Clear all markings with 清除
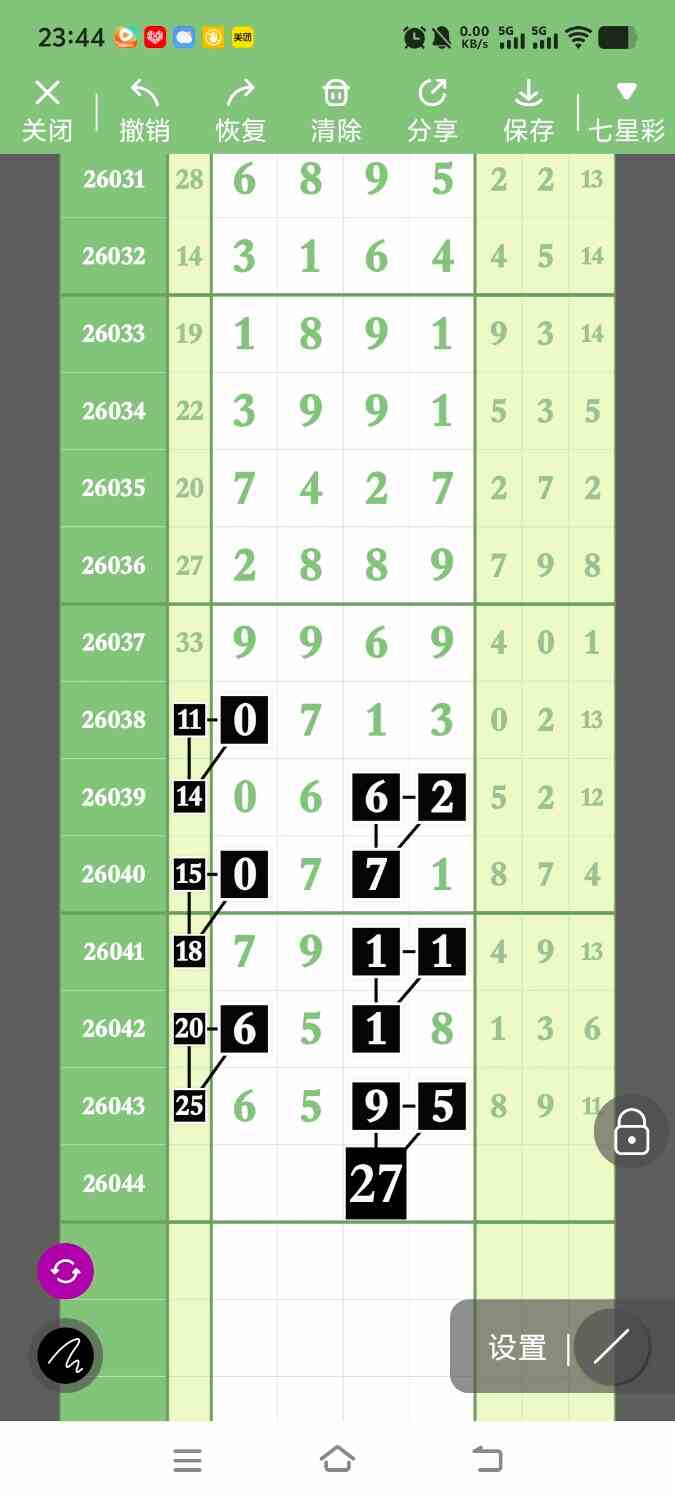The image size is (675, 1500). 336,110
